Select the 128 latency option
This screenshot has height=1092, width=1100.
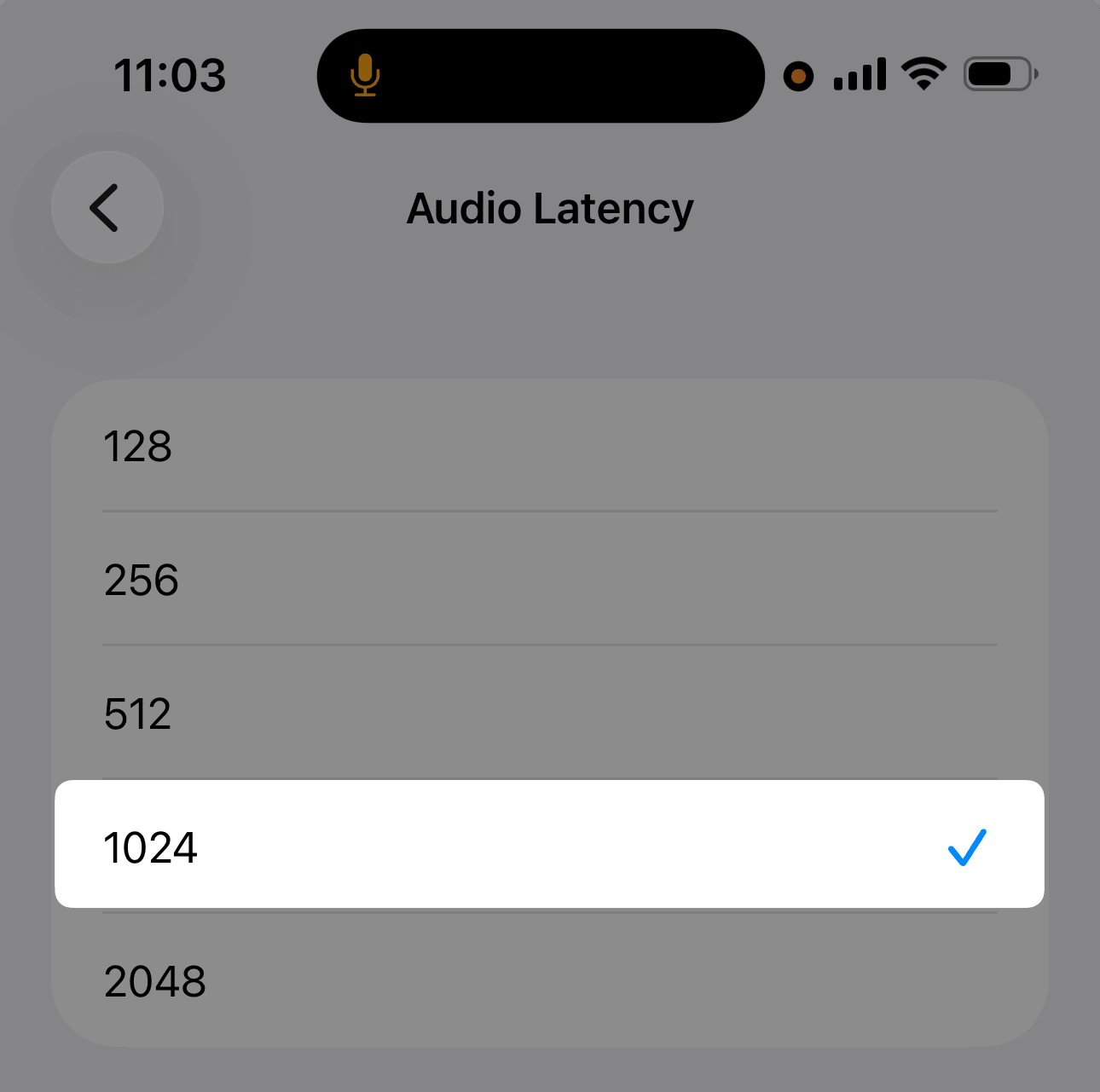click(550, 446)
